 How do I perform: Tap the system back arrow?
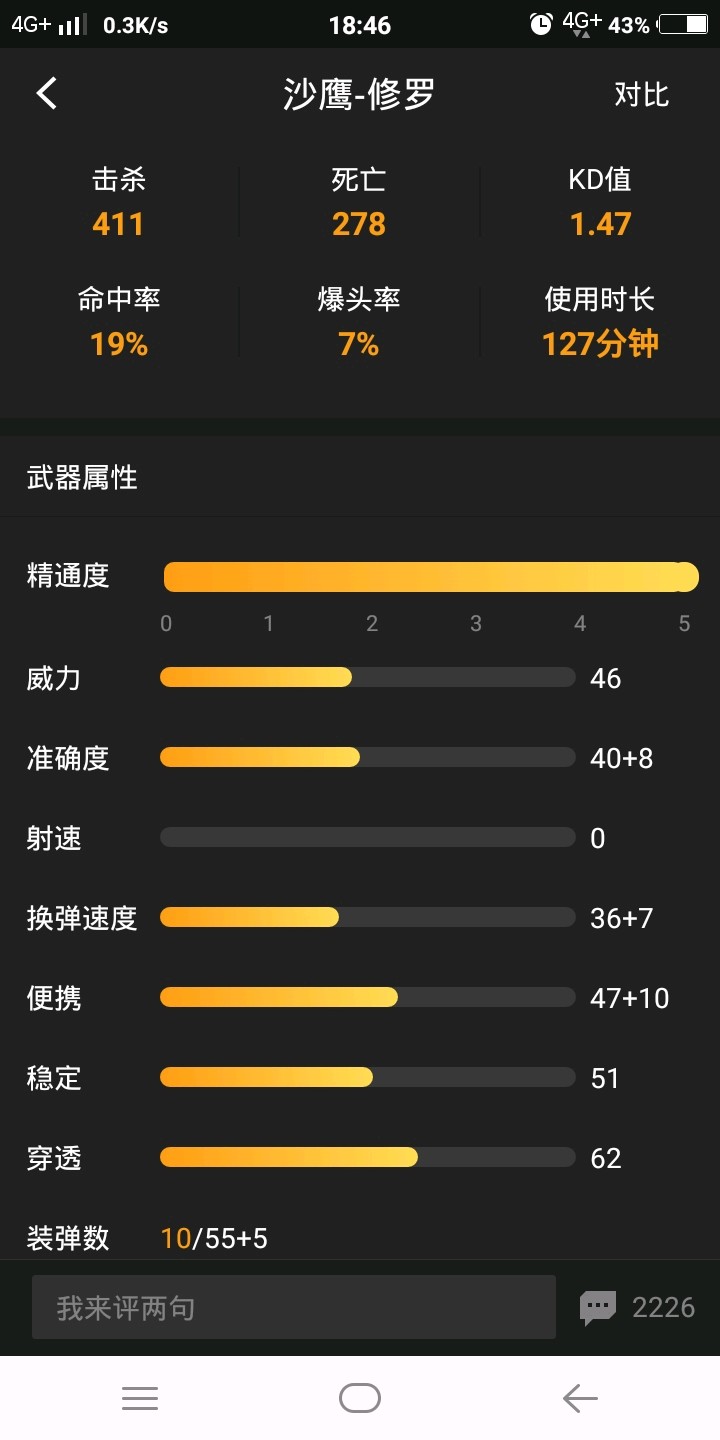(580, 1398)
